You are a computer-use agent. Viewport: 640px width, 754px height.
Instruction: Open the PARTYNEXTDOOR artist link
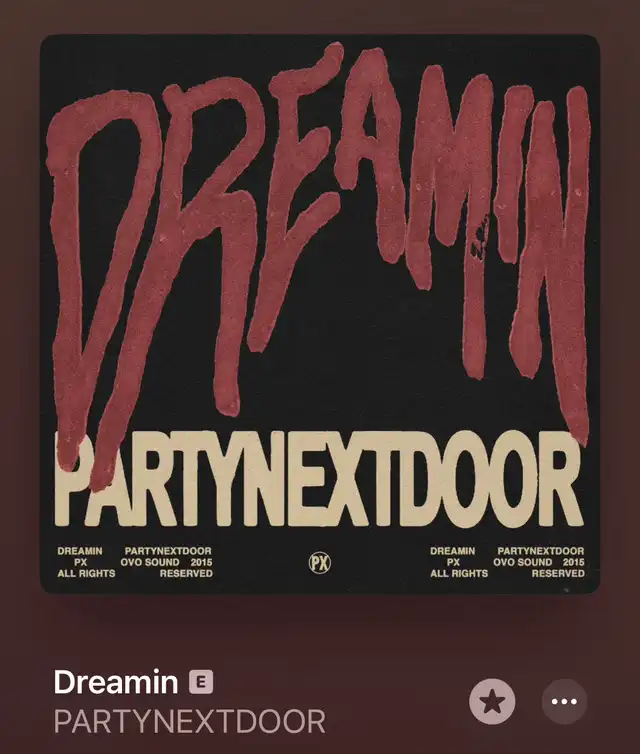point(189,721)
